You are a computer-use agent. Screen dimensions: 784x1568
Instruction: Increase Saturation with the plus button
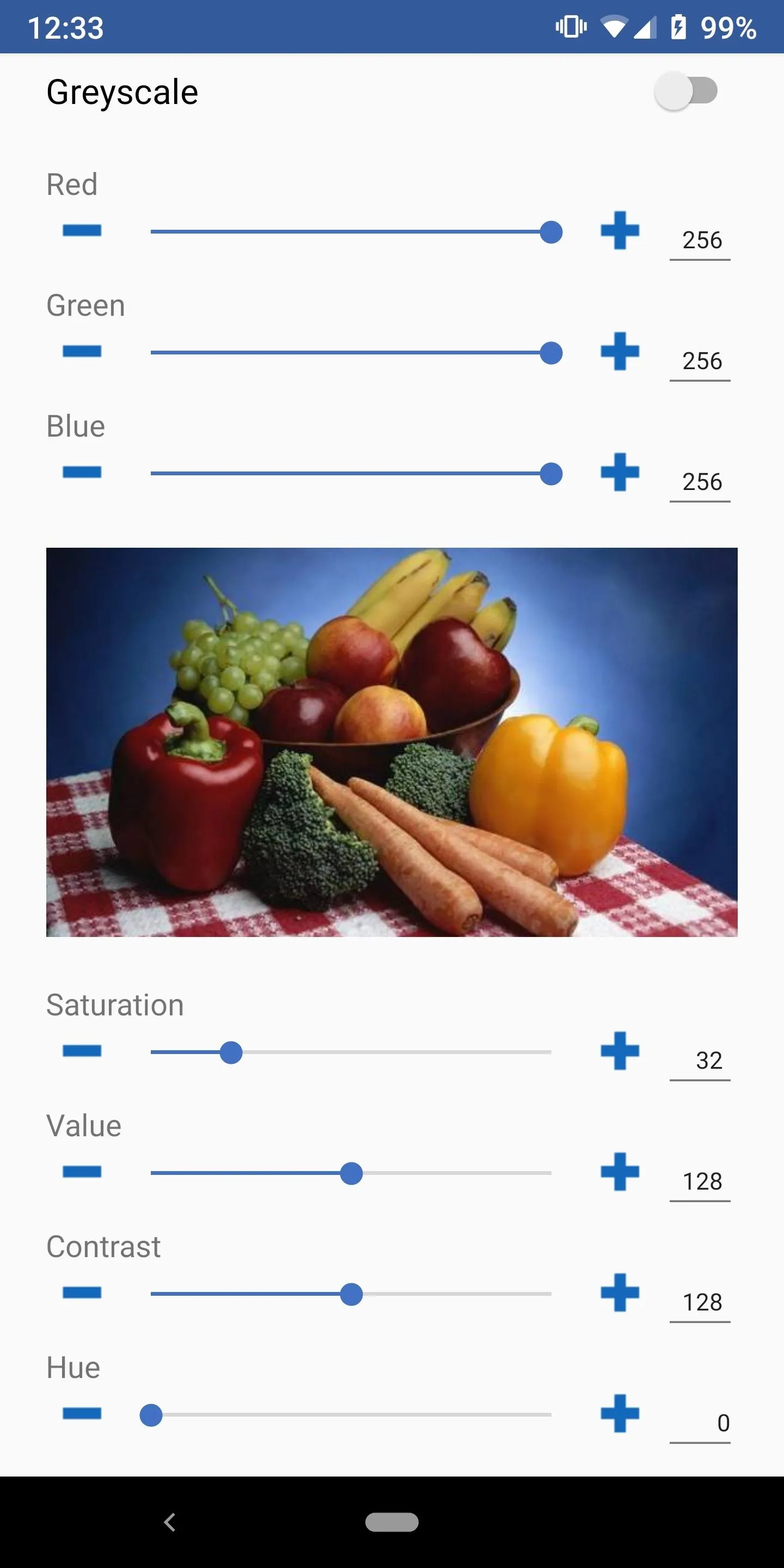(x=620, y=1051)
